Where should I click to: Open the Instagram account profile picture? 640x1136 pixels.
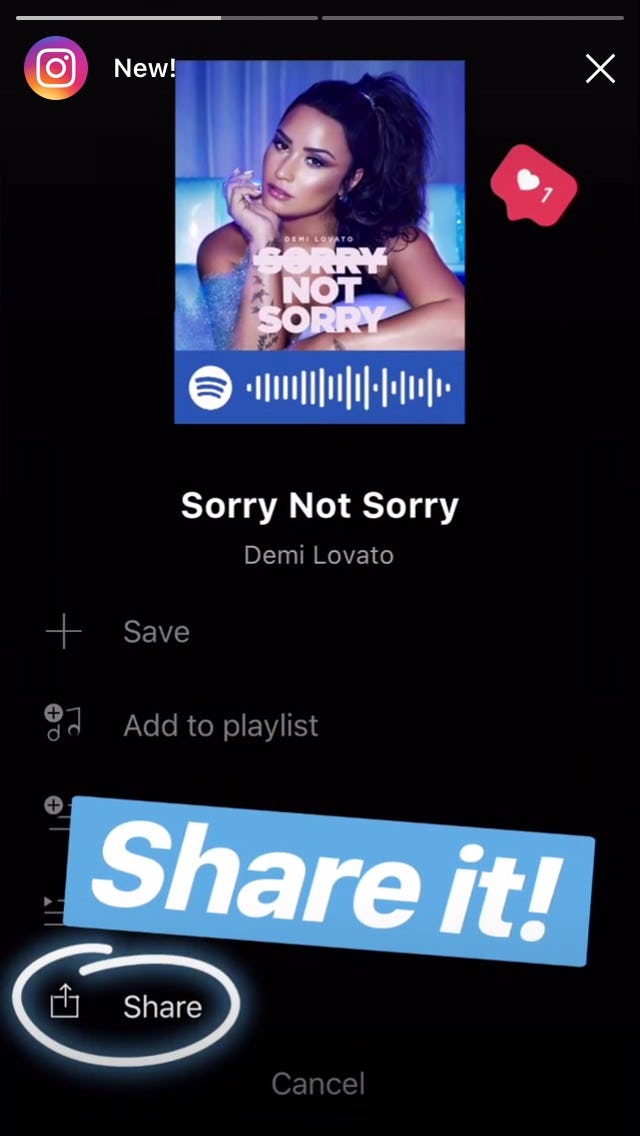pyautogui.click(x=56, y=68)
